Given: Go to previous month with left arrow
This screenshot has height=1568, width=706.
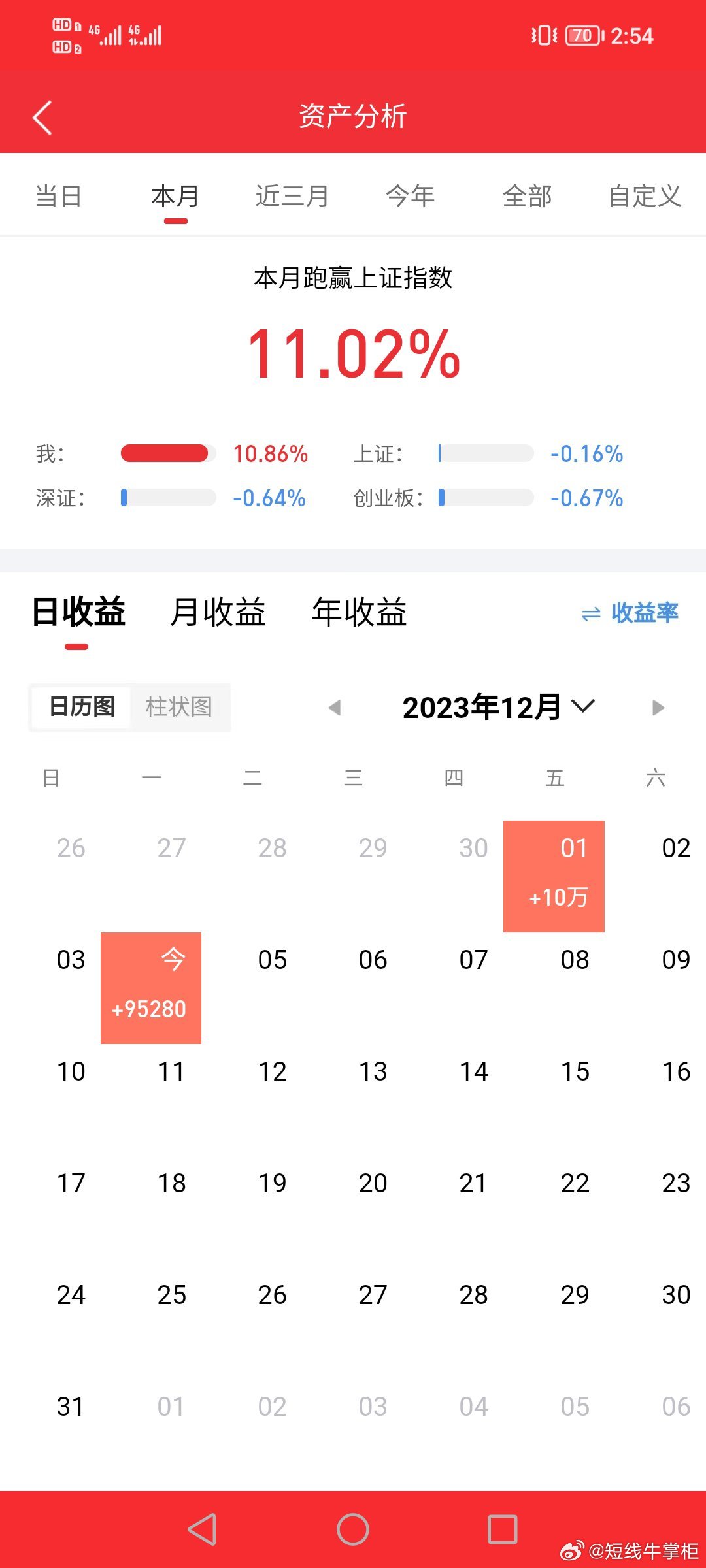Looking at the screenshot, I should (335, 708).
